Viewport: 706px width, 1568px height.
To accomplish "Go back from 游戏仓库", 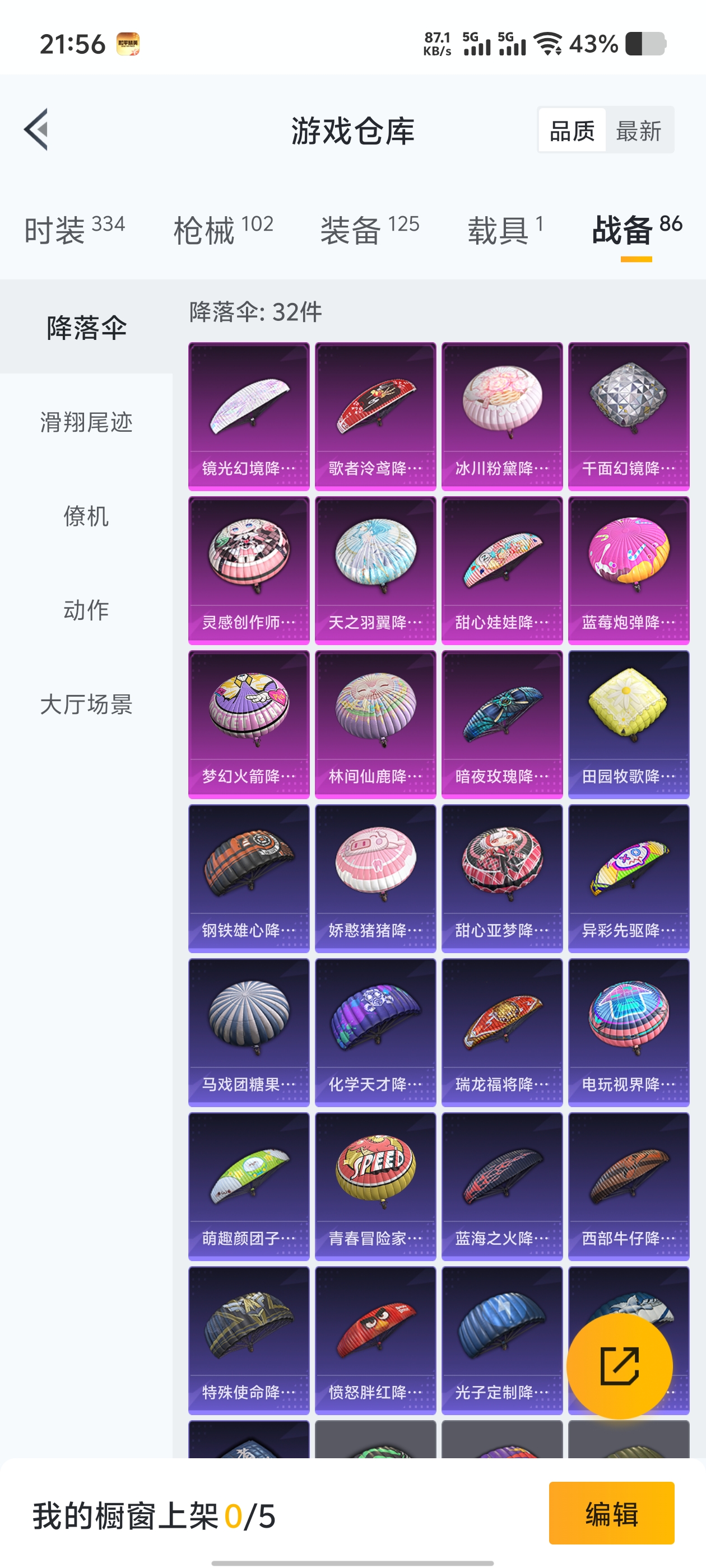I will click(x=36, y=129).
